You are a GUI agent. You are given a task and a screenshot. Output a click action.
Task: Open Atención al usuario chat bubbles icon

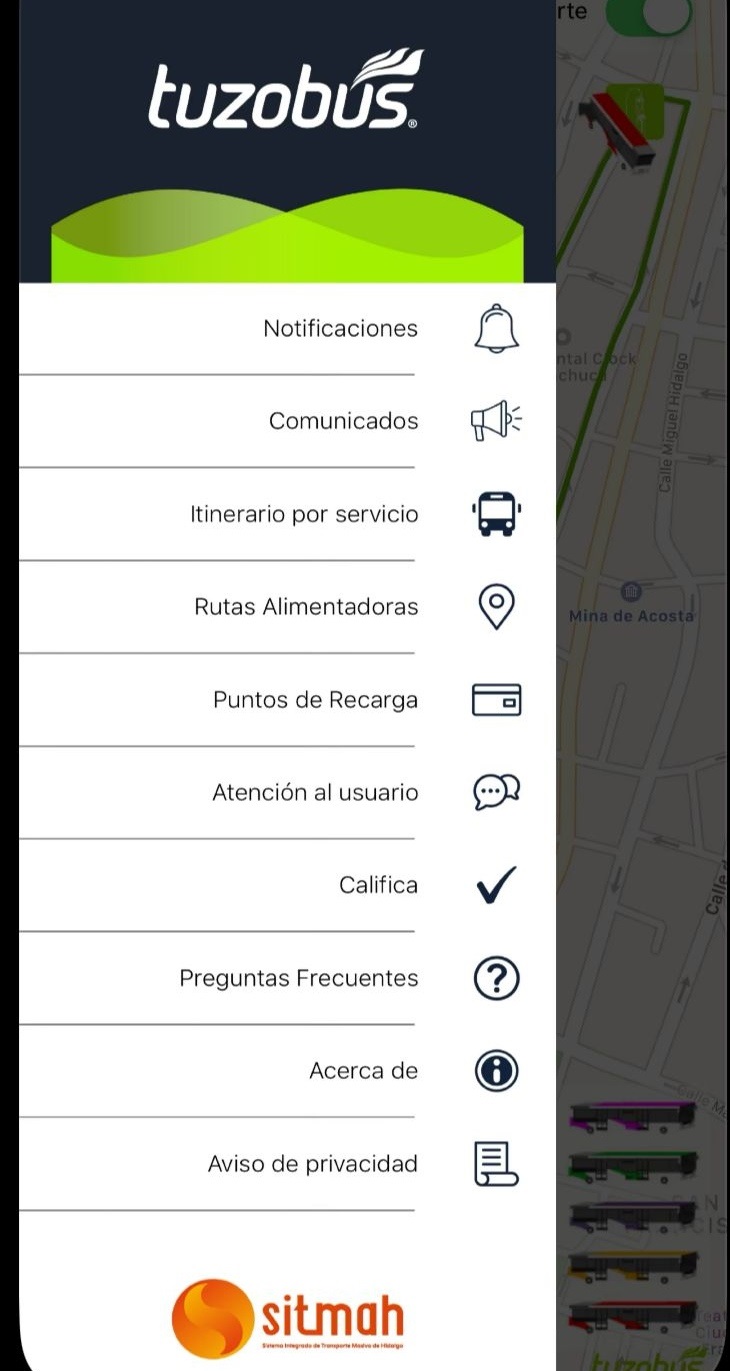point(494,792)
